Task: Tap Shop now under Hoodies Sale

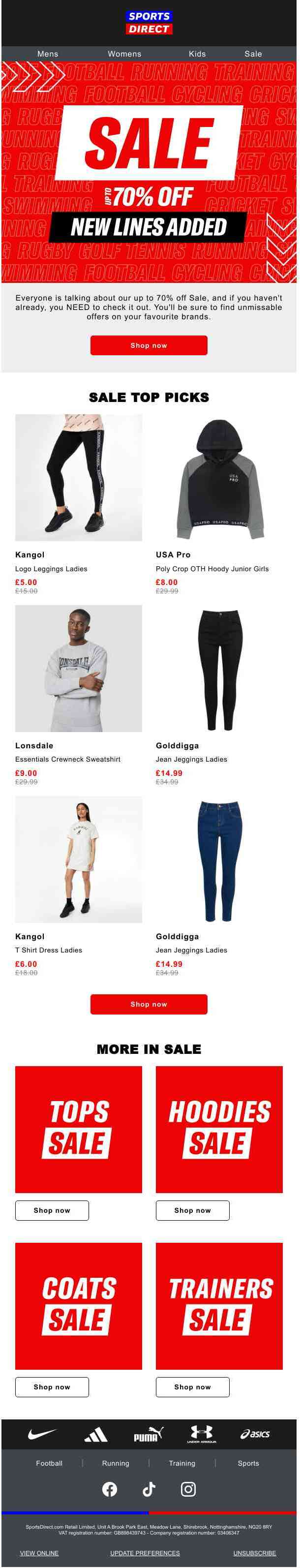Action: point(192,1210)
